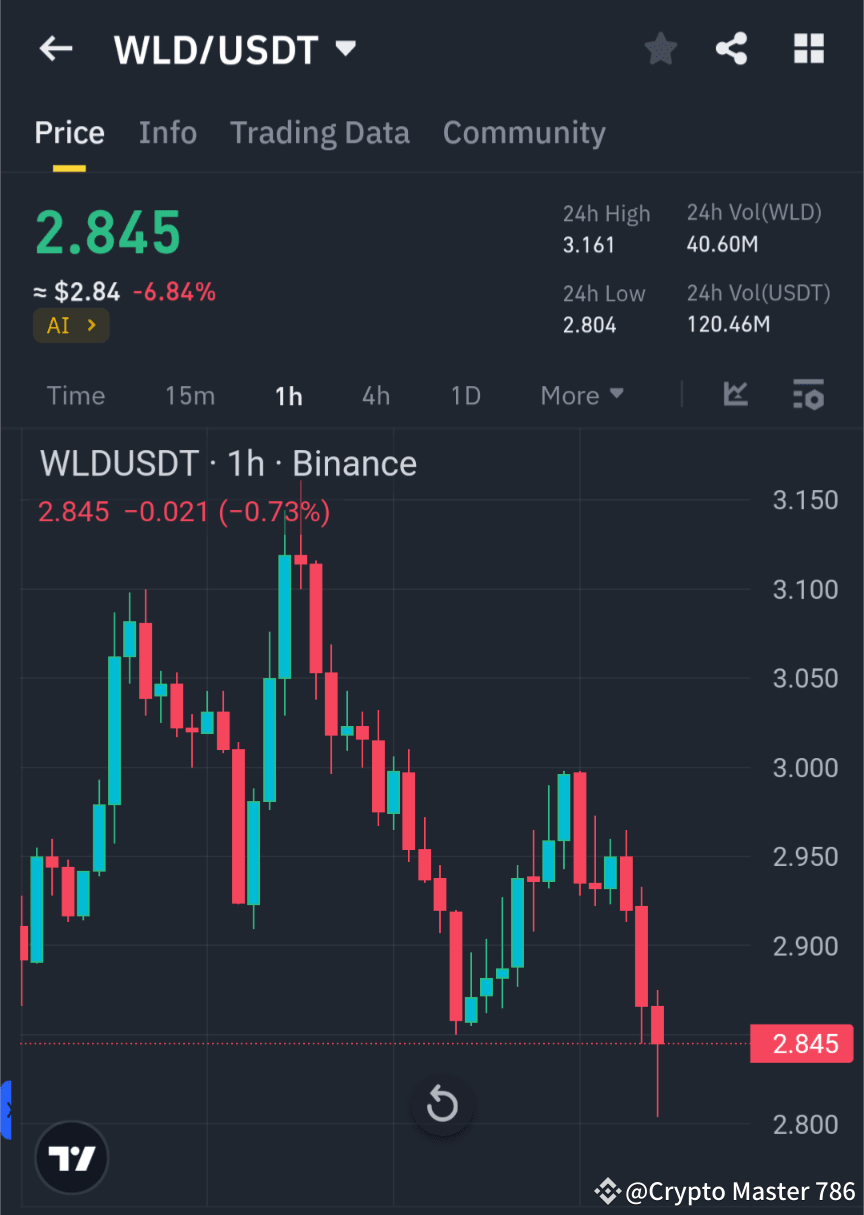
Task: Select the 4h interval button
Action: [375, 395]
